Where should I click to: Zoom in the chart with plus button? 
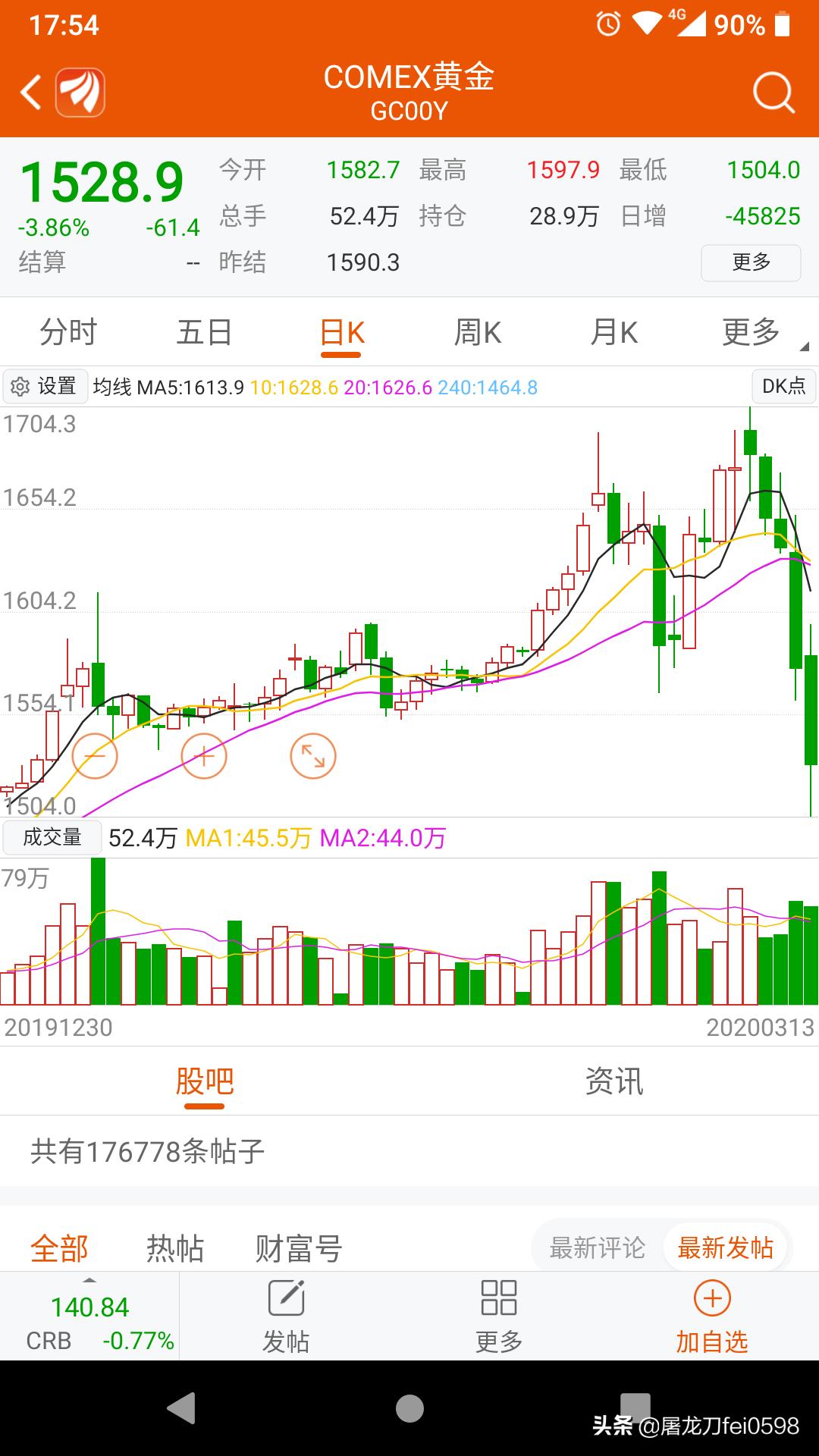pos(204,756)
